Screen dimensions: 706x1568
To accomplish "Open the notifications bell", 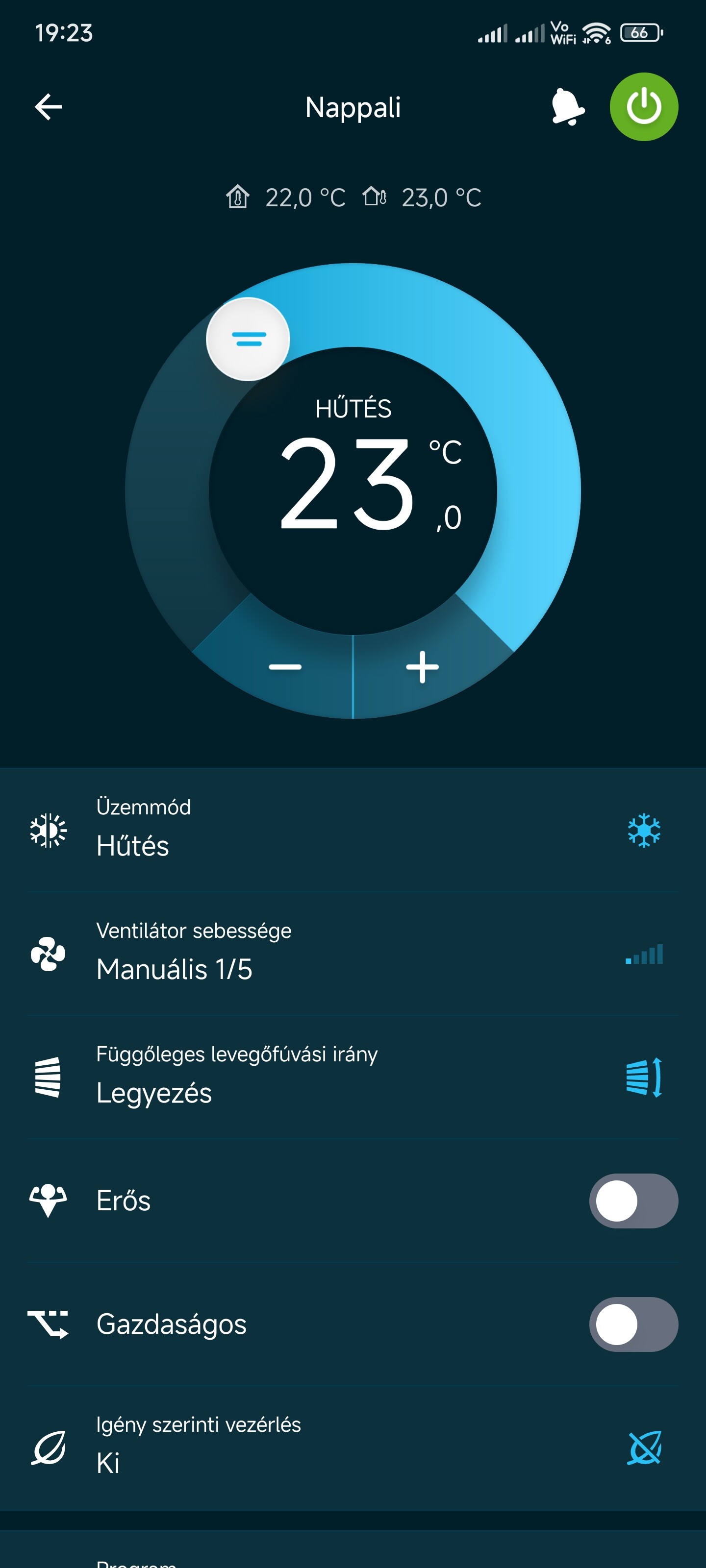I will pos(567,107).
